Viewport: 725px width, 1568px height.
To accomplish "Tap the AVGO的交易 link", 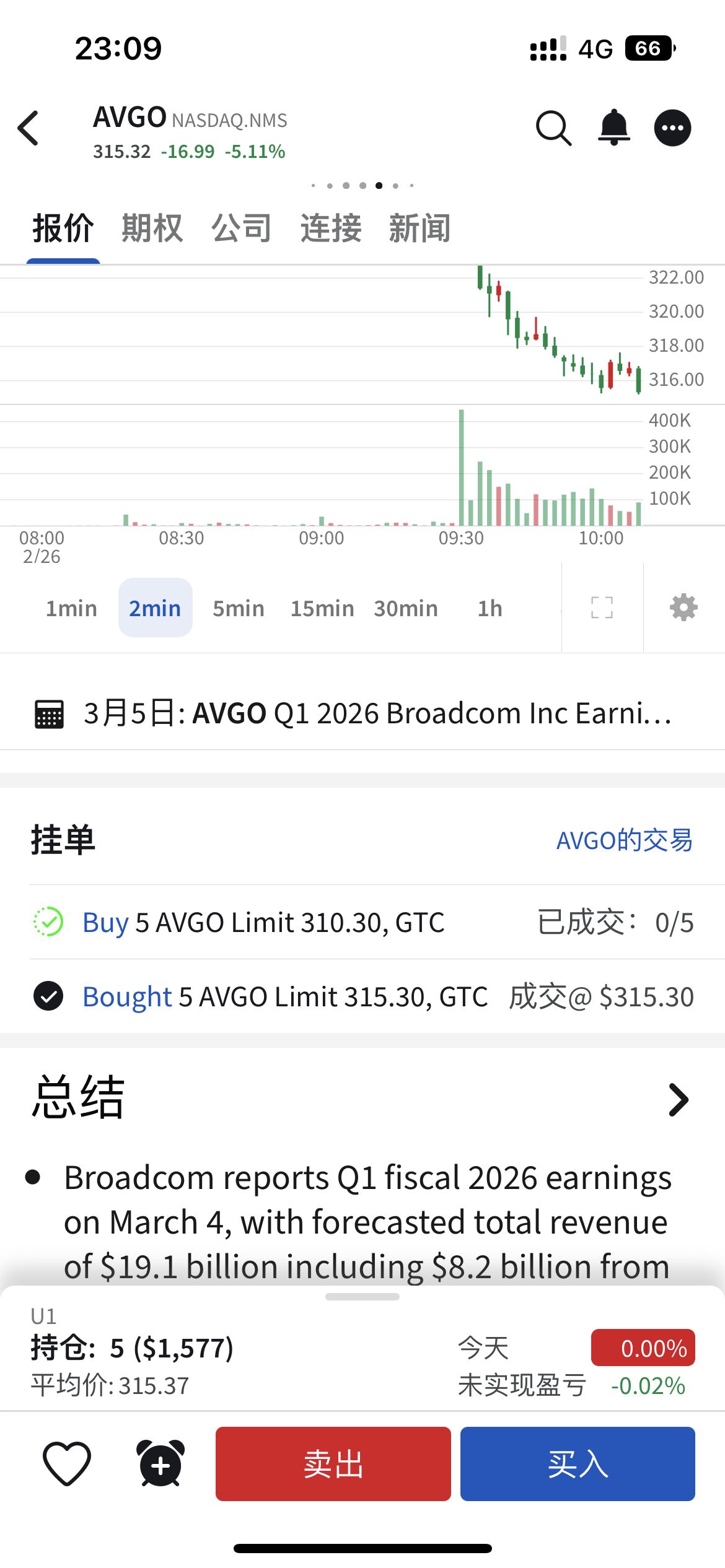I will point(624,841).
